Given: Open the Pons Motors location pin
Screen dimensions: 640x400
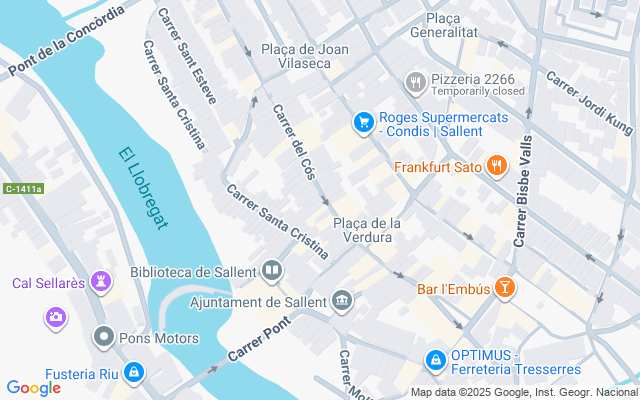Looking at the screenshot, I should (104, 338).
